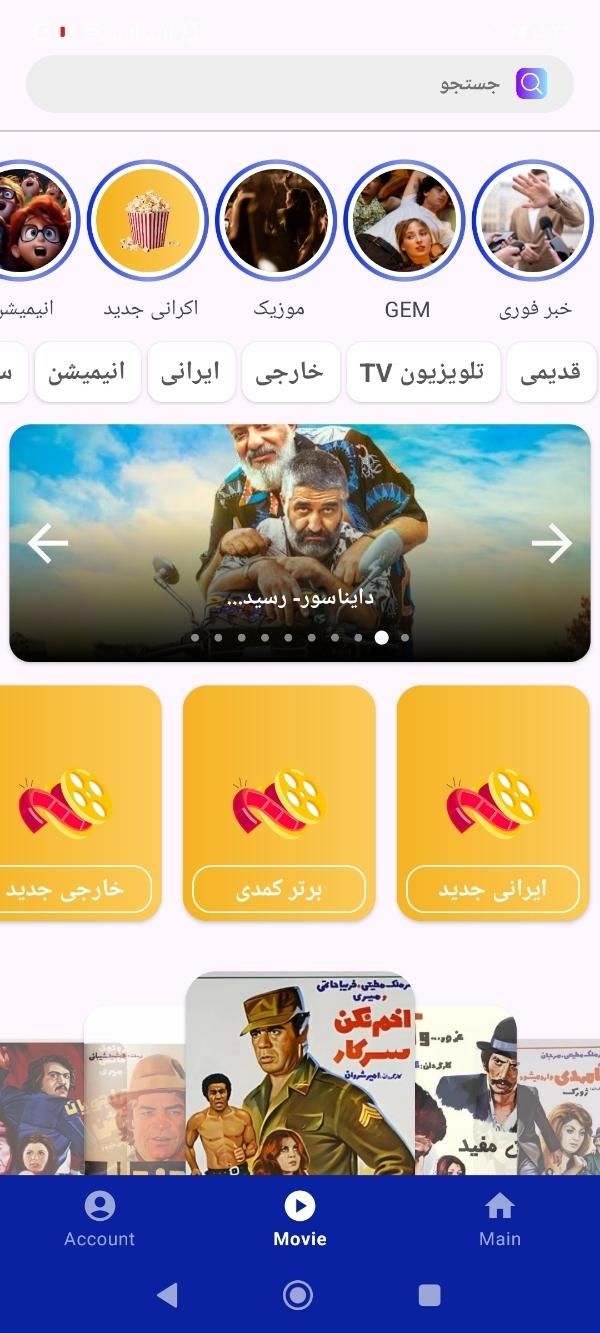This screenshot has height=1333, width=600.
Task: Open the خارجی جدید card
Action: click(80, 802)
